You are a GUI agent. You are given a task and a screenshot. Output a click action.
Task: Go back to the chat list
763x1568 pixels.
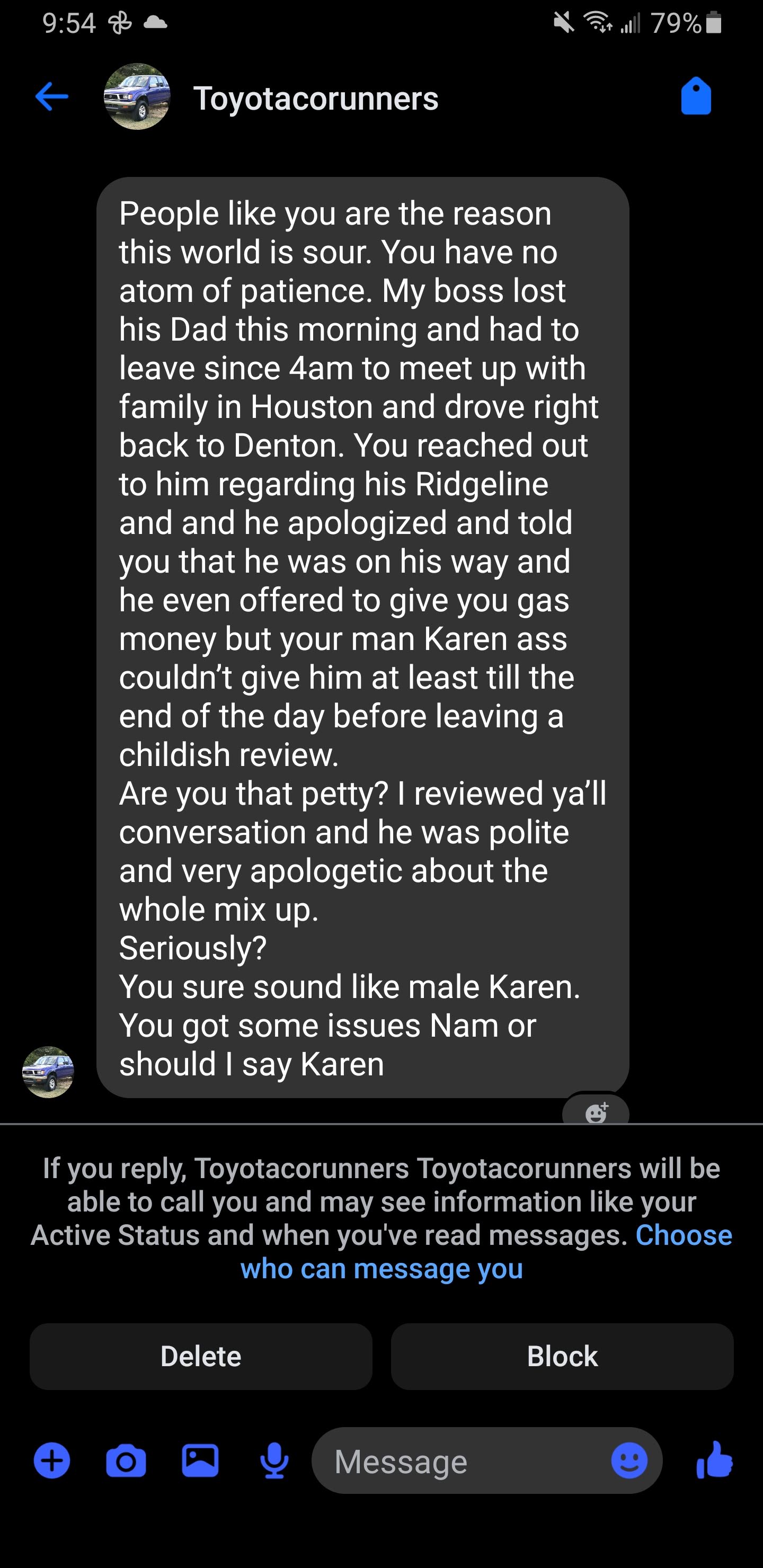pyautogui.click(x=52, y=97)
